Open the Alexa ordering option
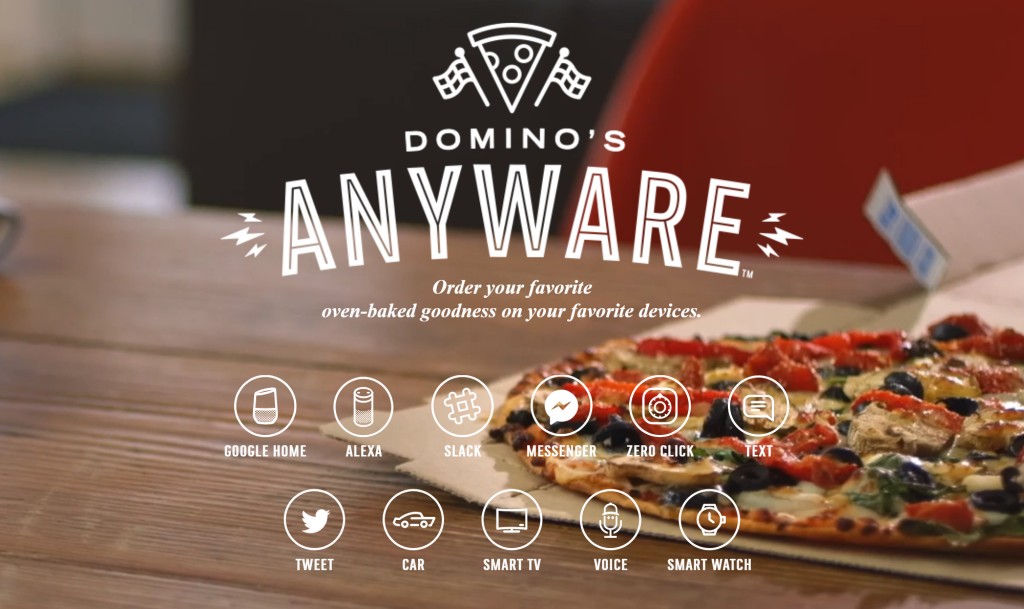This screenshot has height=609, width=1024. coord(363,406)
